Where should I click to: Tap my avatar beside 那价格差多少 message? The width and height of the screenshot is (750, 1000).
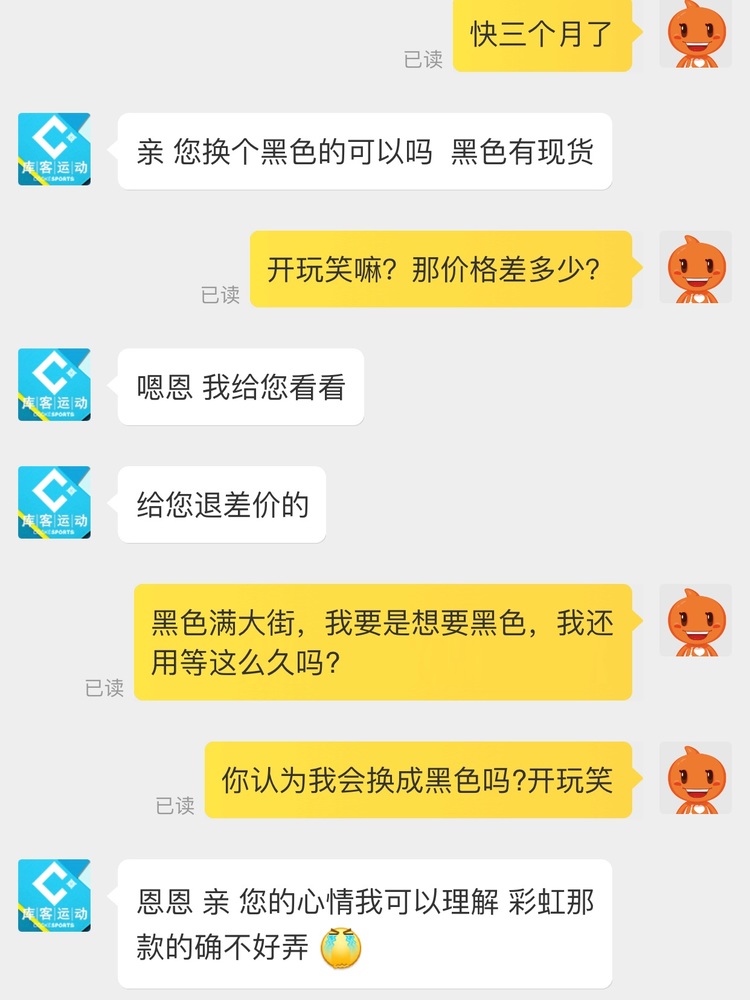pyautogui.click(x=696, y=267)
